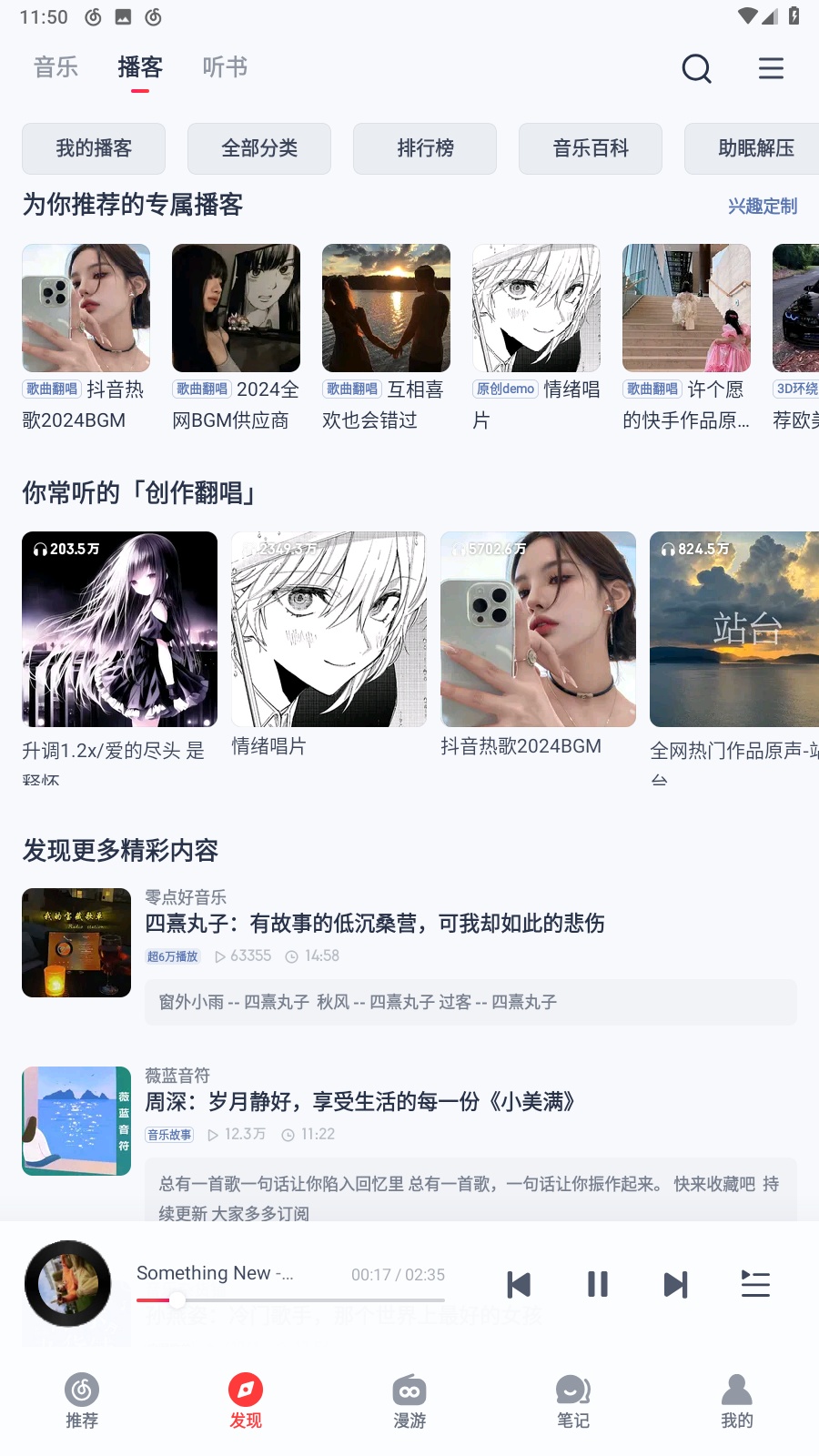
Task: Open the 互相喜欢也会错过 podcast card
Action: [386, 309]
